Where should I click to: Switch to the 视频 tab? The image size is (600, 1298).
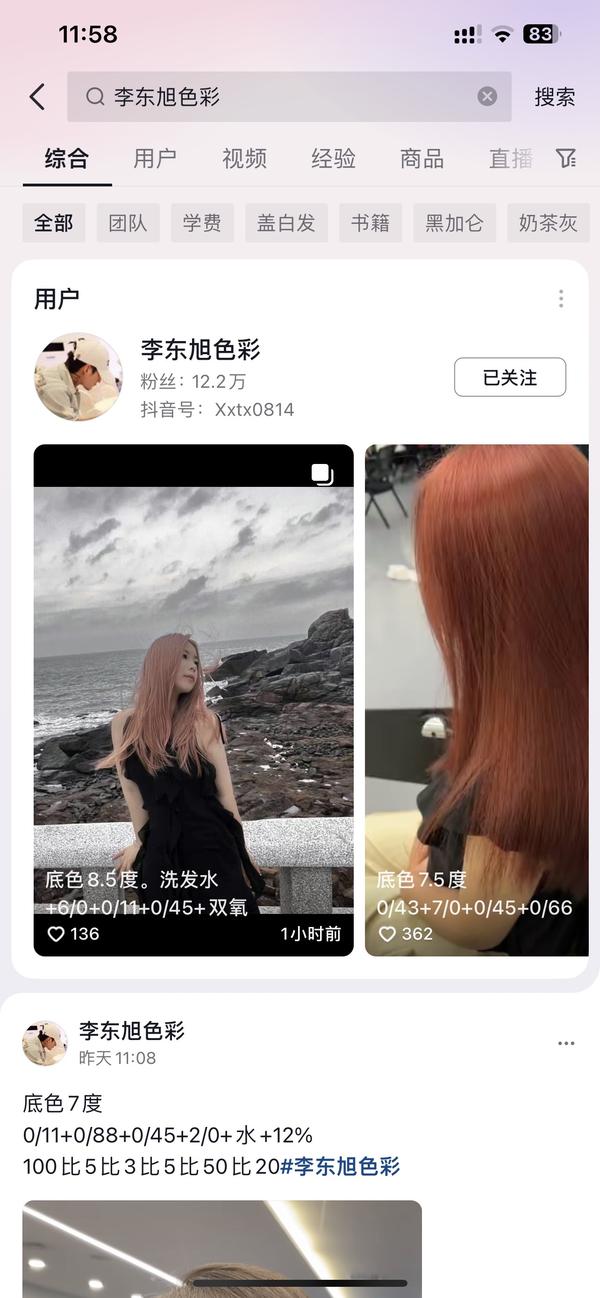(x=244, y=158)
